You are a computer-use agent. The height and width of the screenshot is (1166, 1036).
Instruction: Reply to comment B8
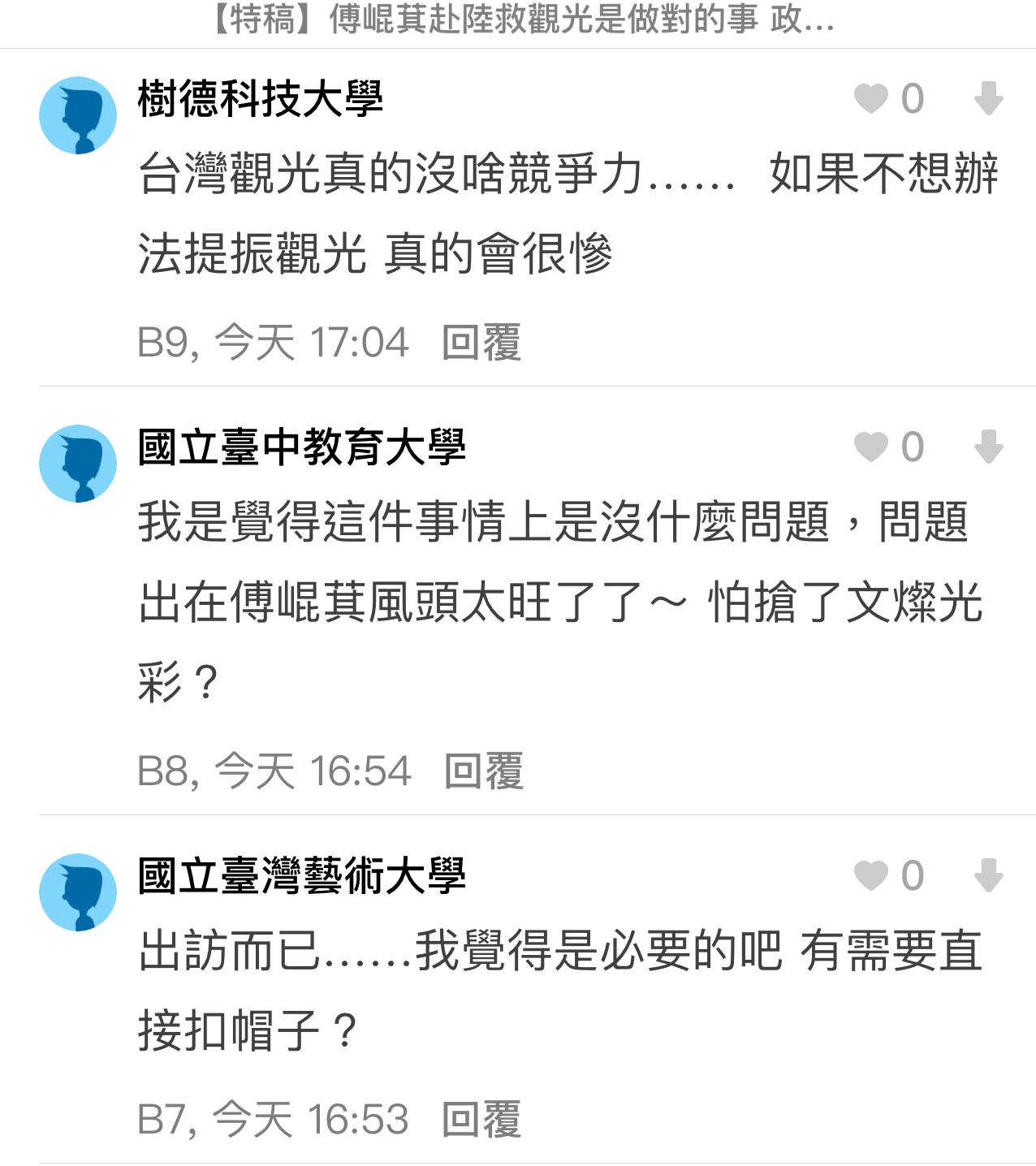coord(483,771)
